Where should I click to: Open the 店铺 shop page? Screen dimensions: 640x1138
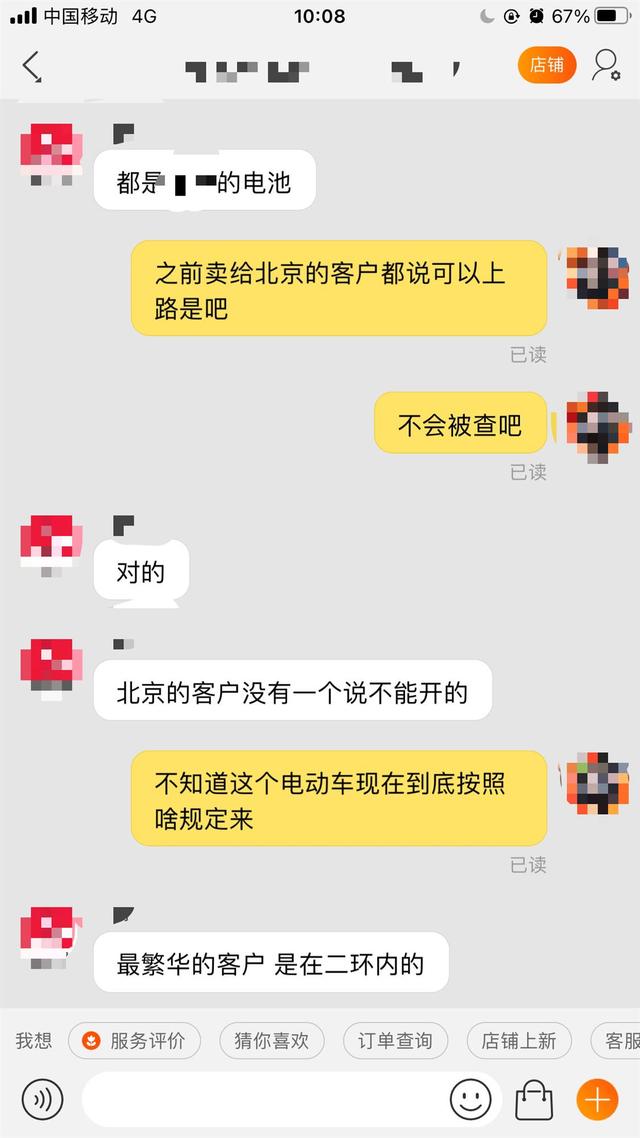click(x=547, y=65)
